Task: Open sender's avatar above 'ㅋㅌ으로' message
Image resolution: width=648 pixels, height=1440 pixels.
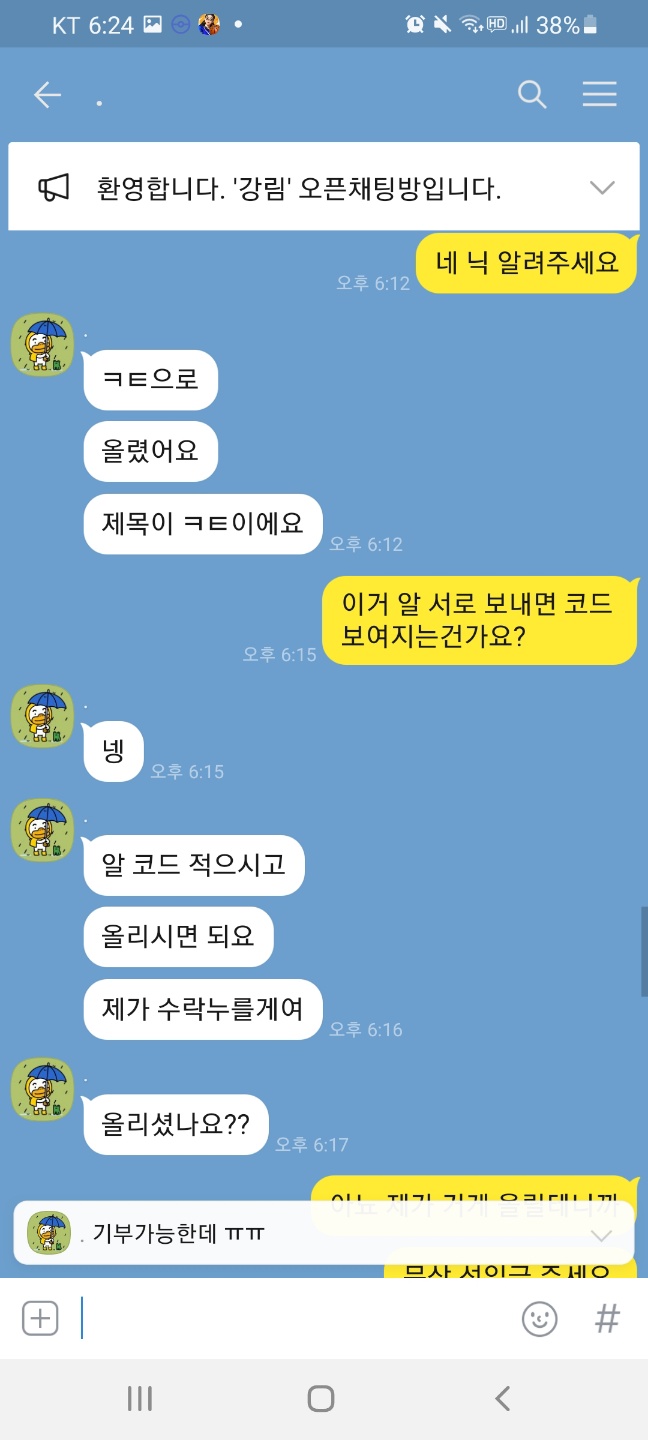Action: (x=42, y=345)
